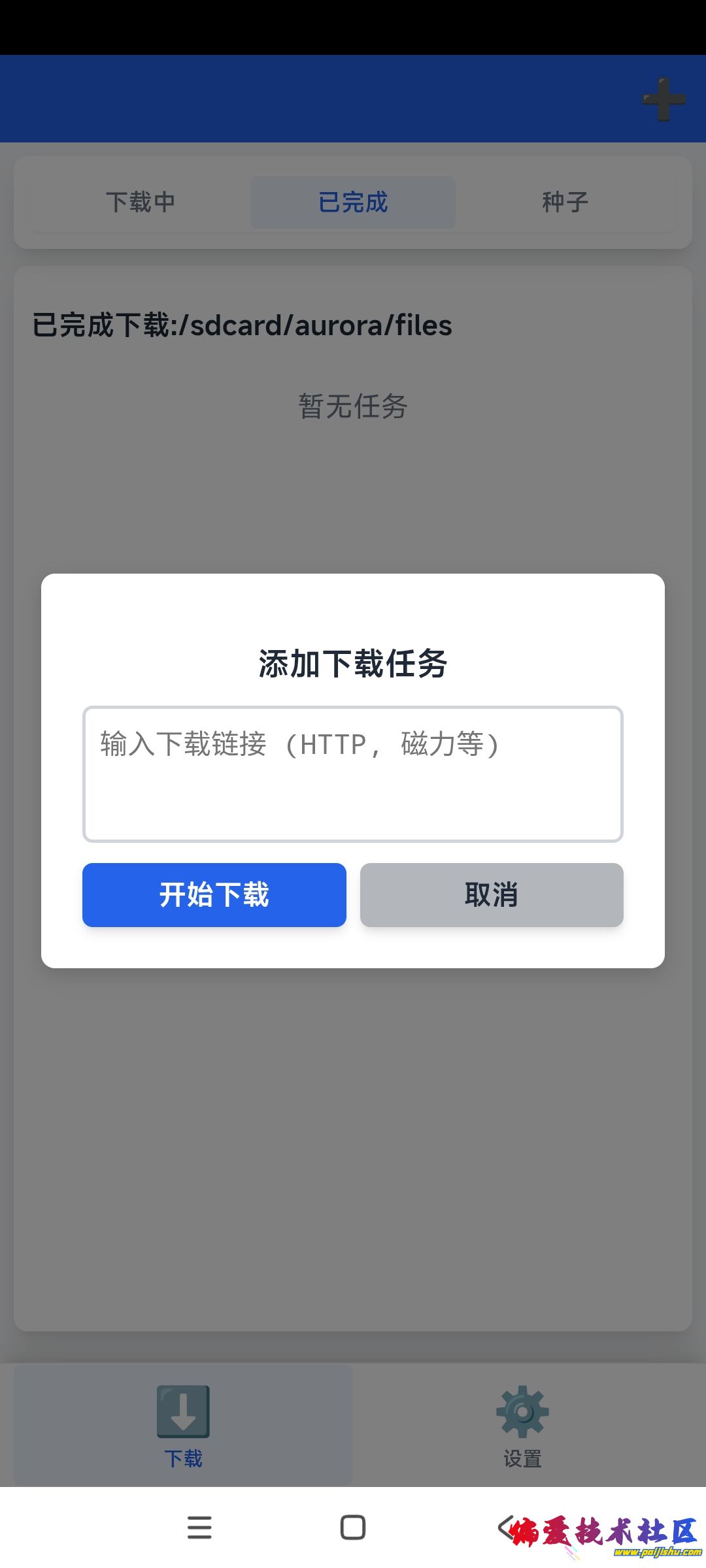The width and height of the screenshot is (706, 1568).
Task: Select the 已完成 tab
Action: tap(352, 203)
